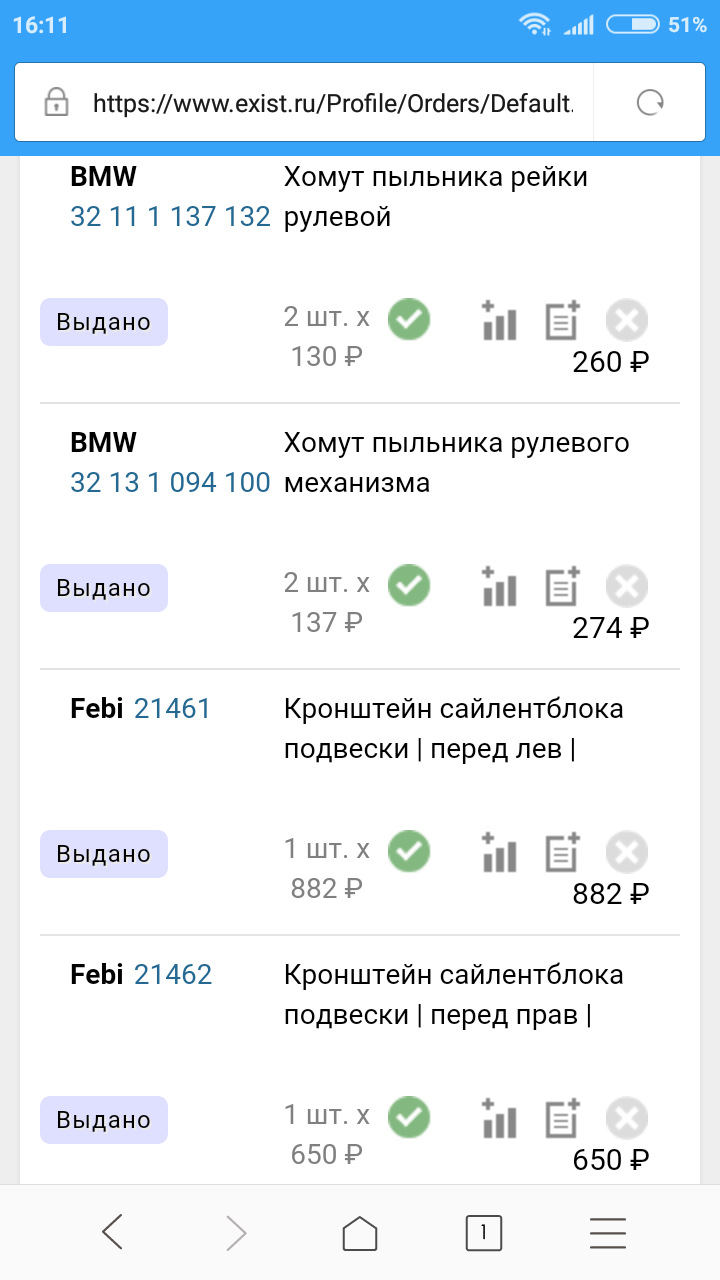This screenshot has height=1280, width=720.
Task: Click the add-document icon for BMW 32 13 1 094 100
Action: 561,585
